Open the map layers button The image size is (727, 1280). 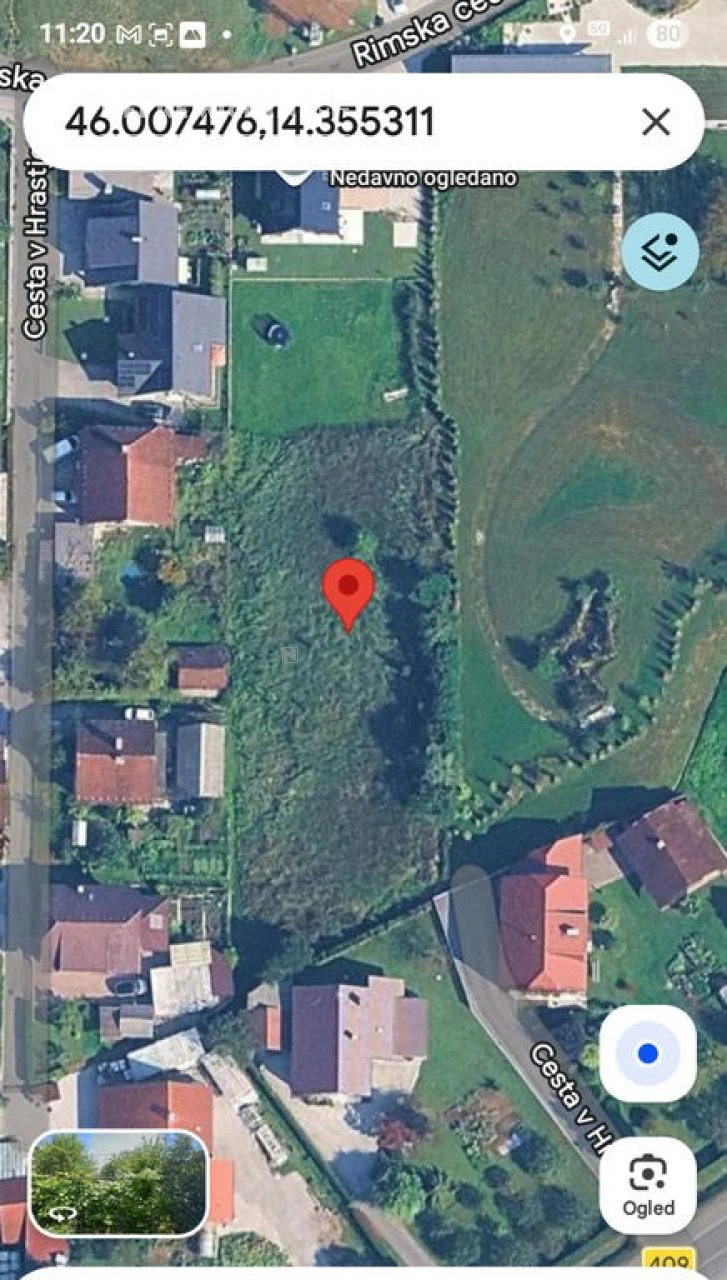(660, 252)
